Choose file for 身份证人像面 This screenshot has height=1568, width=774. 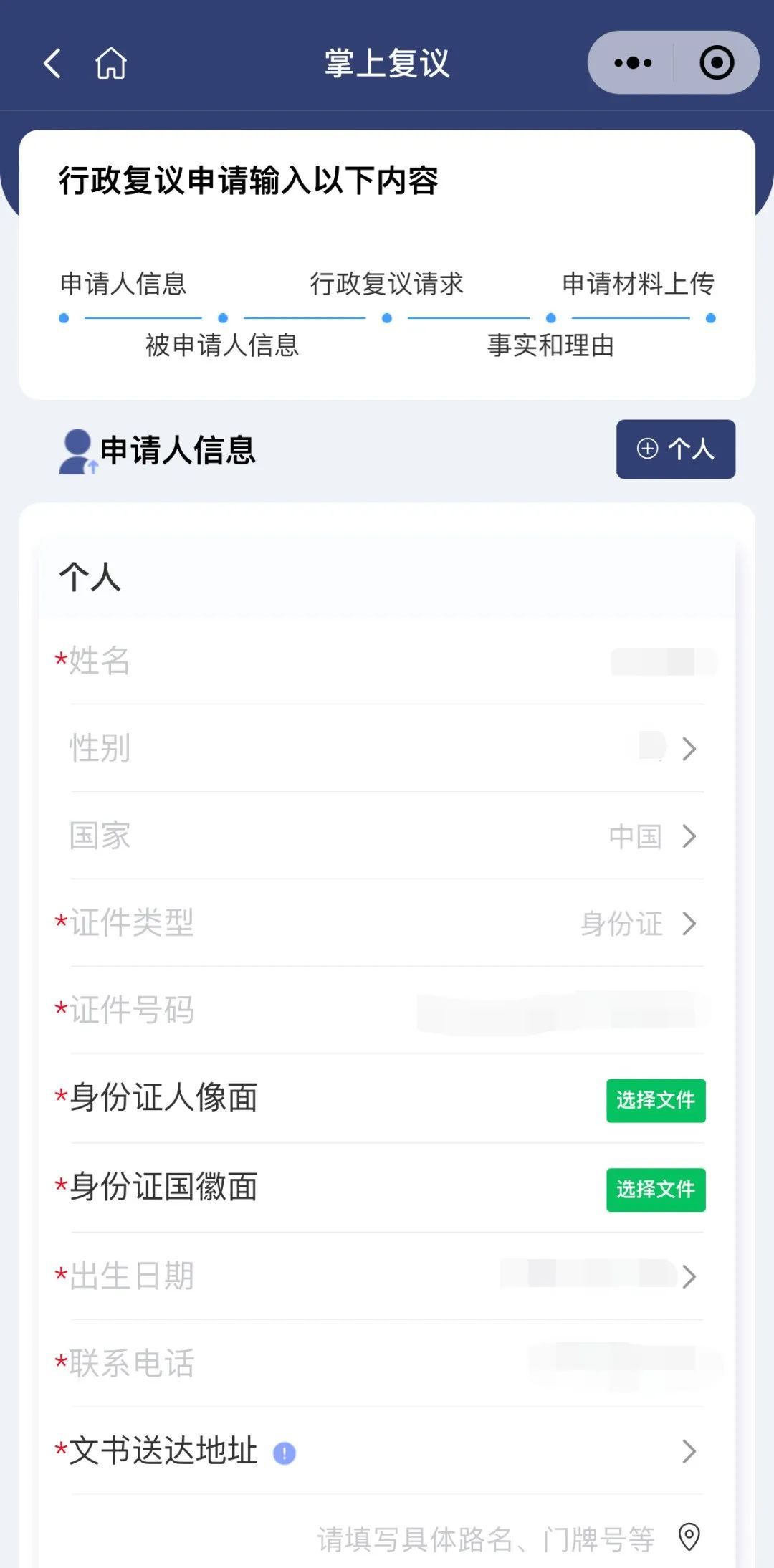coord(656,1100)
